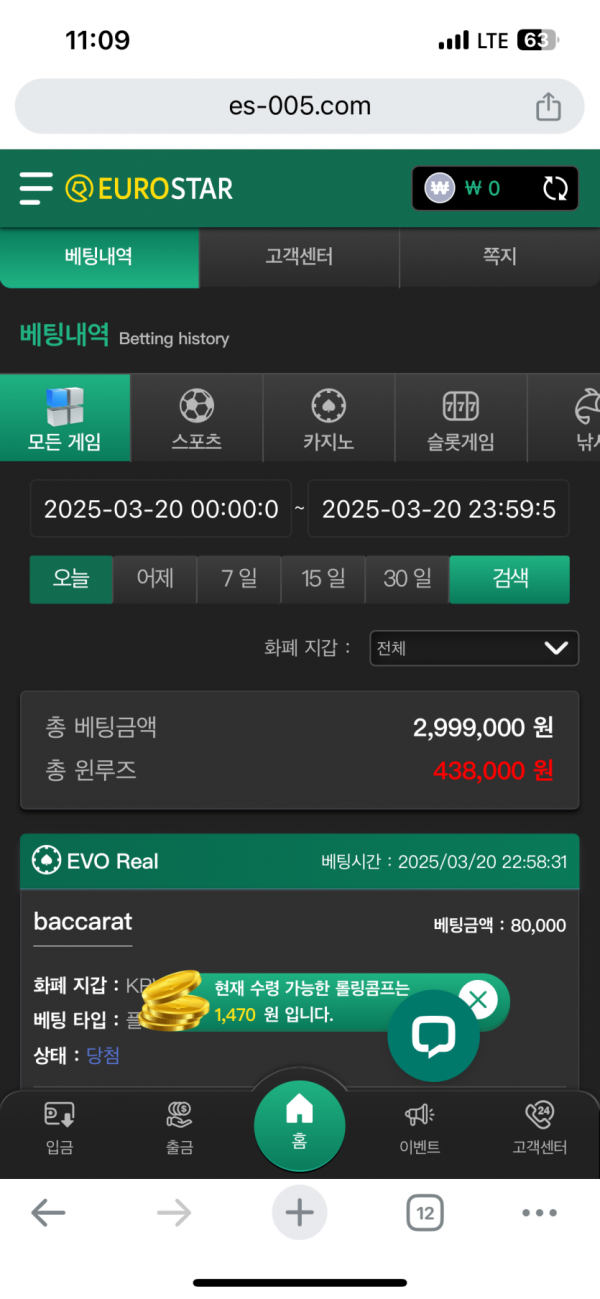The width and height of the screenshot is (600, 1299).
Task: Select the 슬롯게임 category
Action: click(x=461, y=418)
